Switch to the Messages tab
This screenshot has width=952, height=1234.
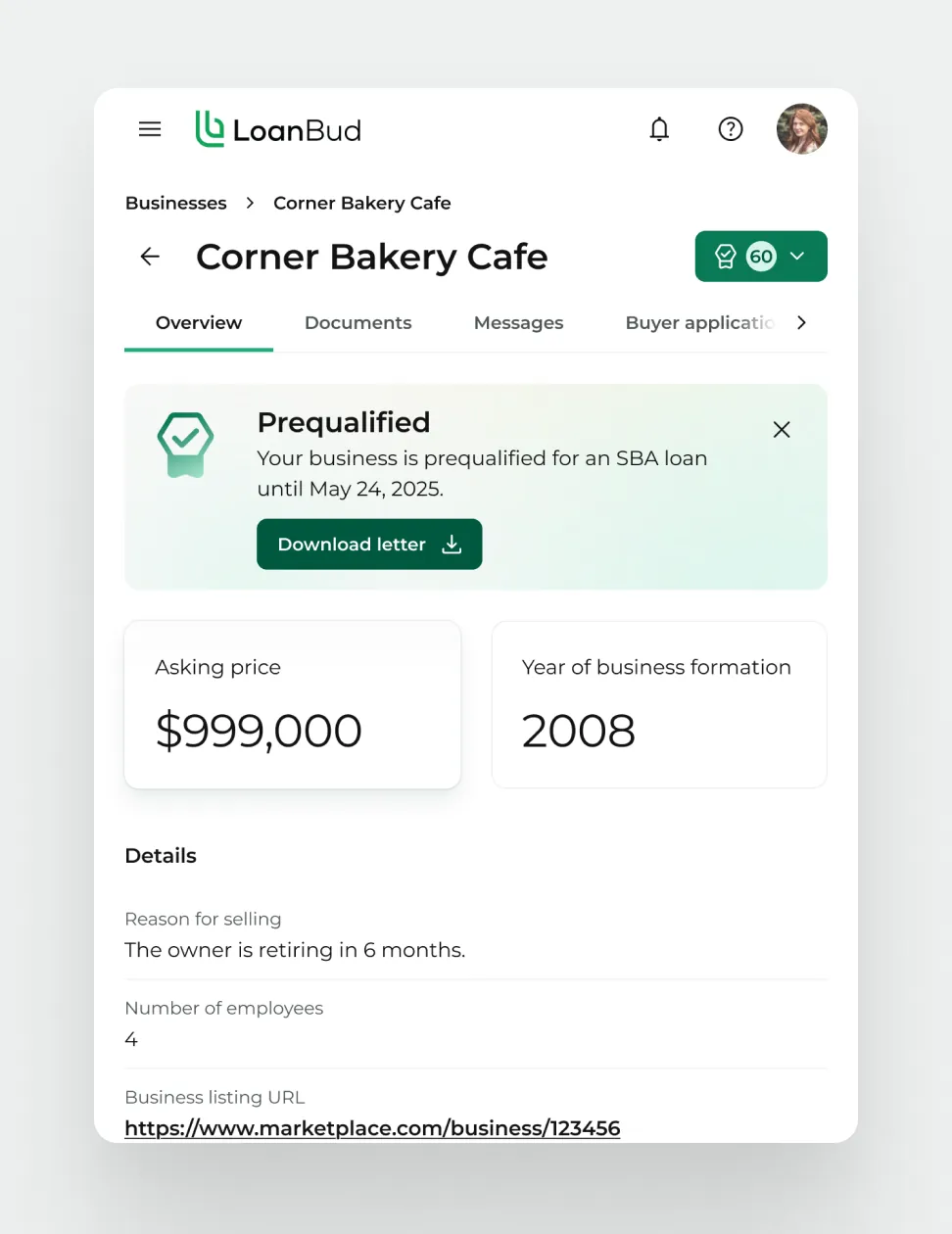[x=518, y=323]
